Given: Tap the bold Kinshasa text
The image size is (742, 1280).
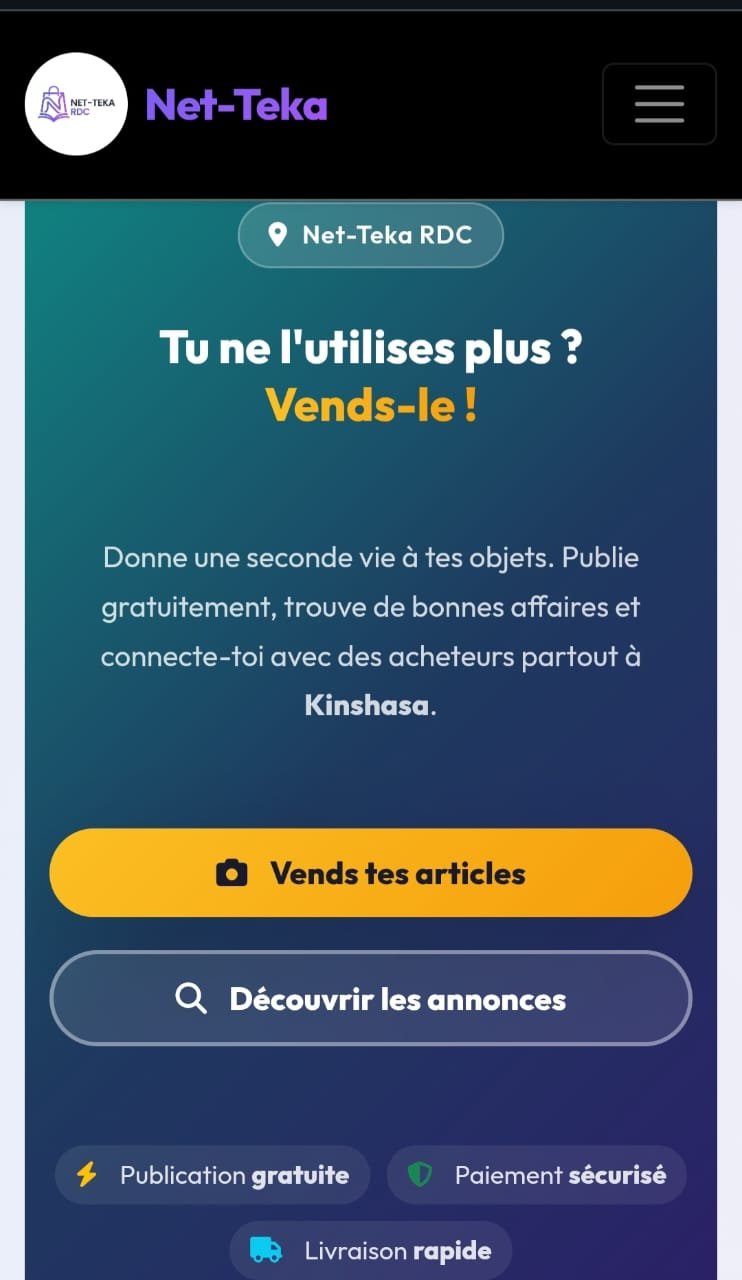Looking at the screenshot, I should [x=368, y=703].
